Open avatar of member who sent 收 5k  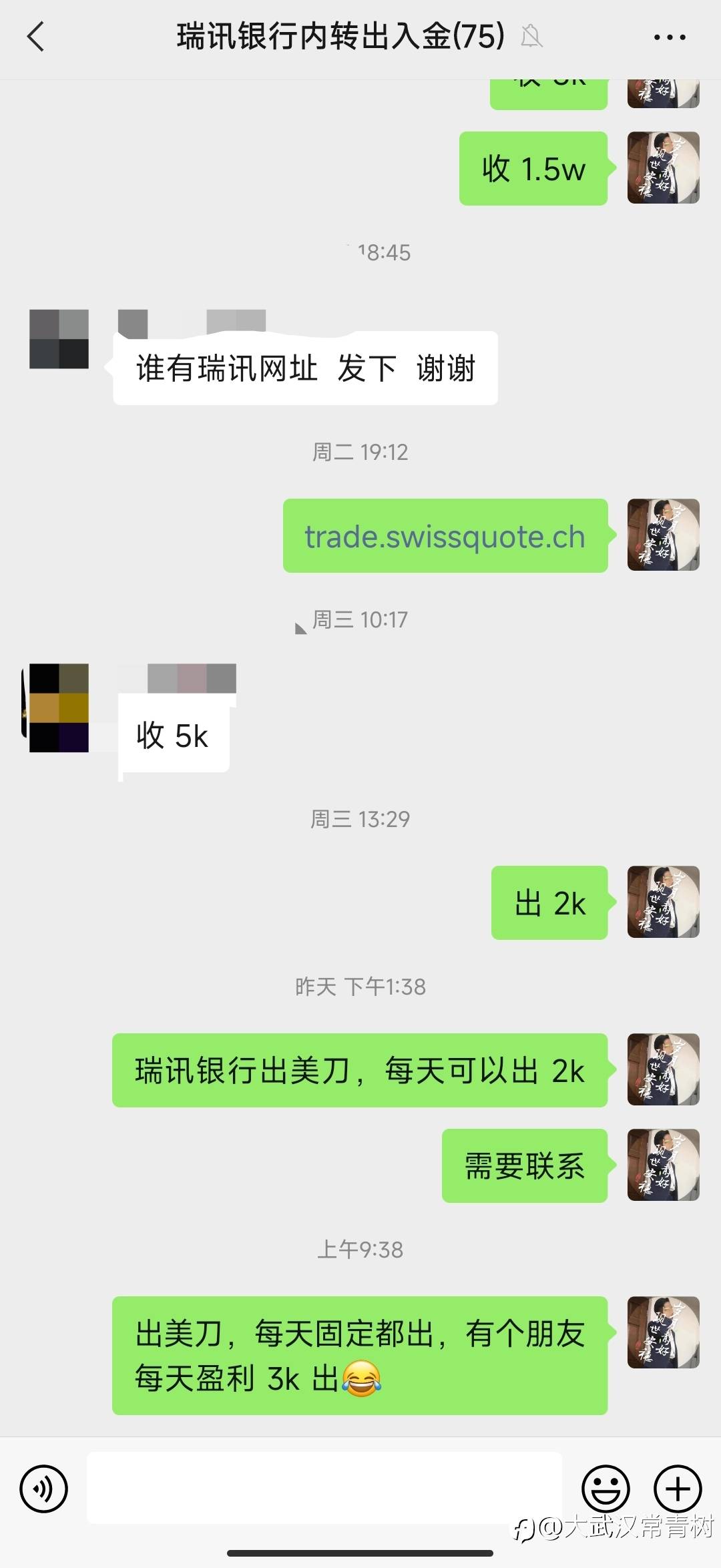point(59,708)
